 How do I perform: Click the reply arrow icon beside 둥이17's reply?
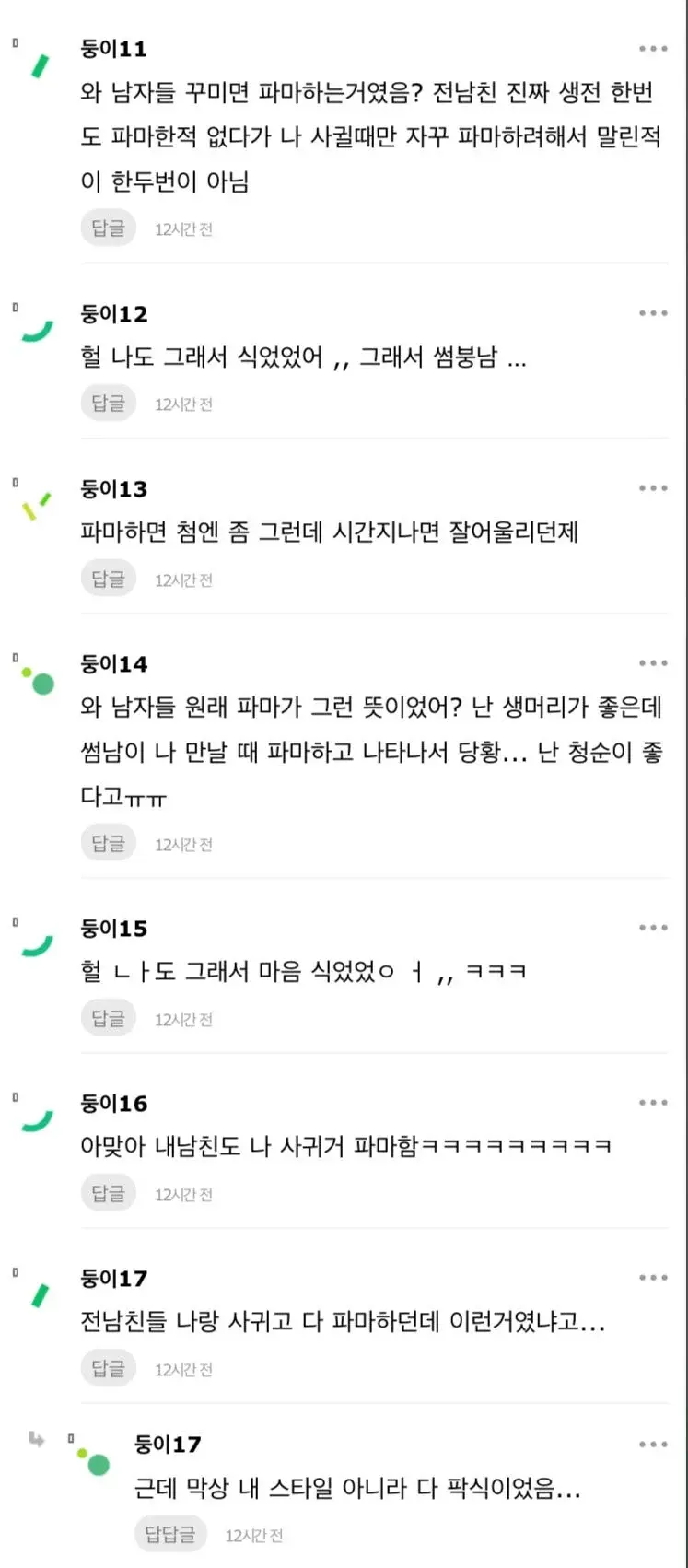[36, 1438]
